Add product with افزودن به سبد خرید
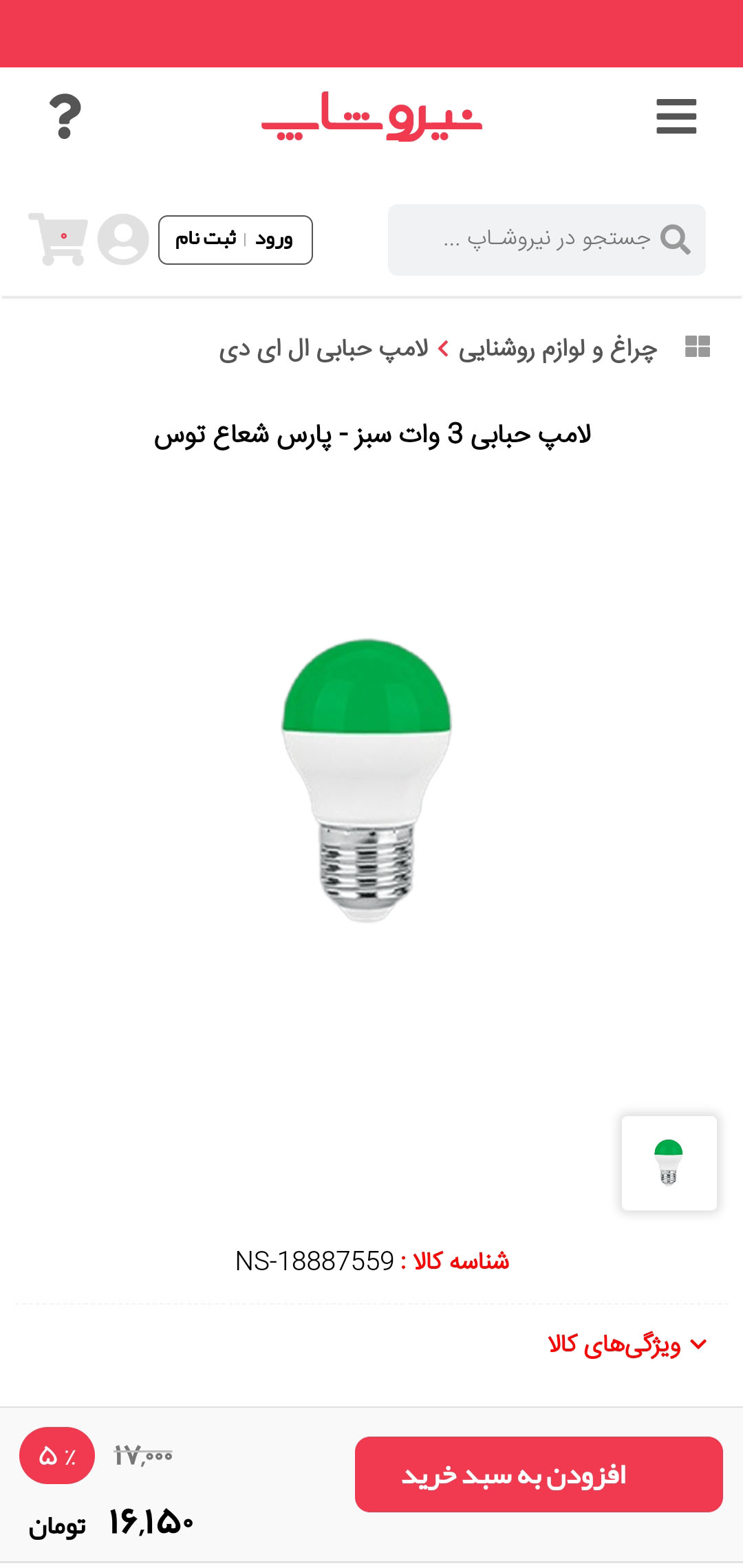743x1568 pixels. click(539, 1474)
